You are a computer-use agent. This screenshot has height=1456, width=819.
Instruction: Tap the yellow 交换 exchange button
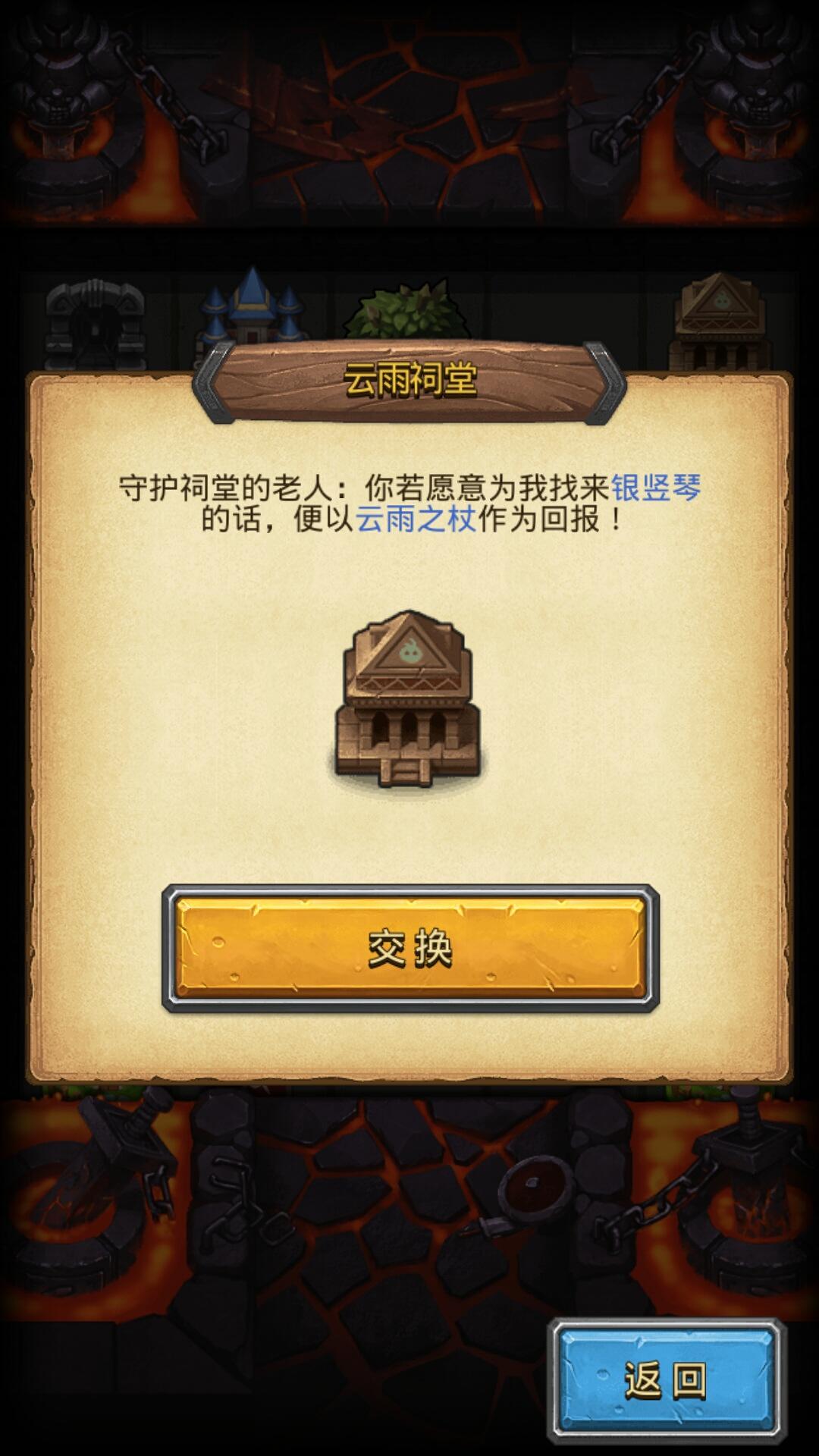point(410,948)
